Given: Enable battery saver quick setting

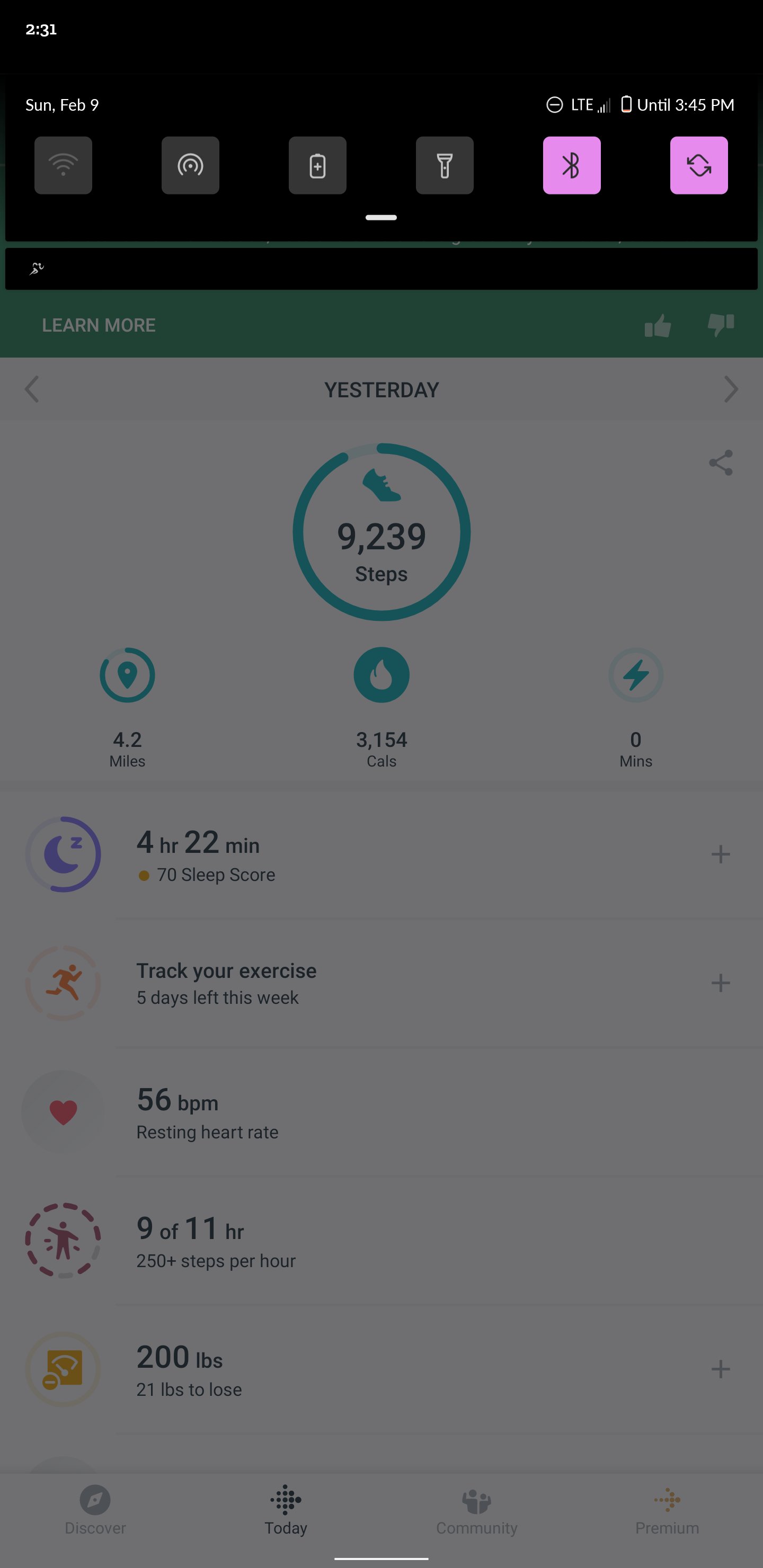Looking at the screenshot, I should (317, 166).
